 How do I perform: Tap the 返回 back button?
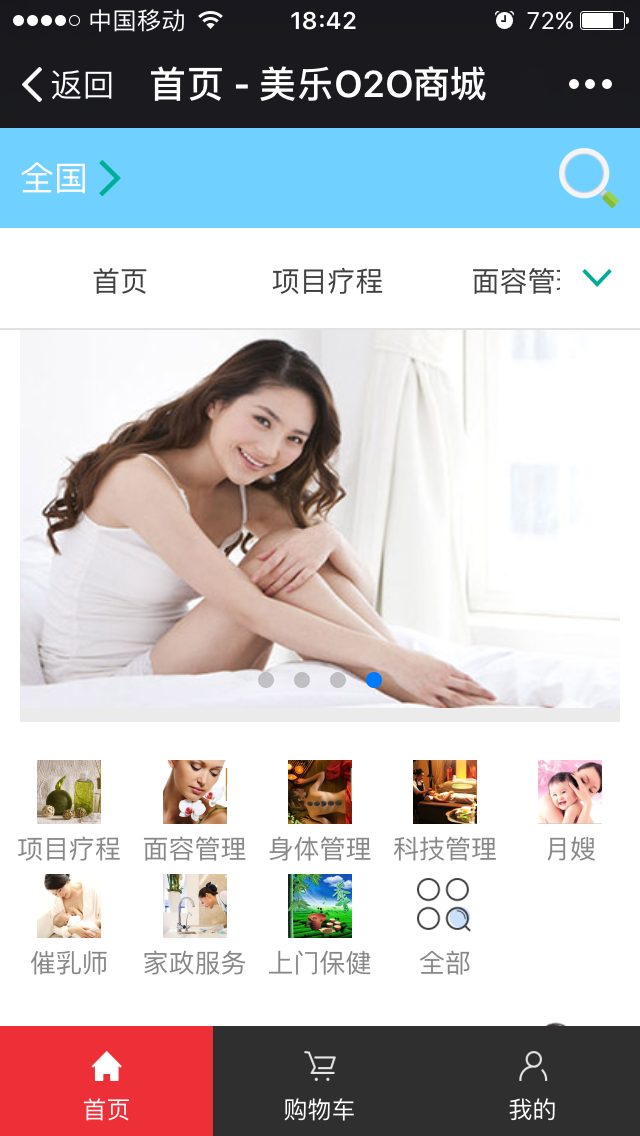(x=66, y=85)
